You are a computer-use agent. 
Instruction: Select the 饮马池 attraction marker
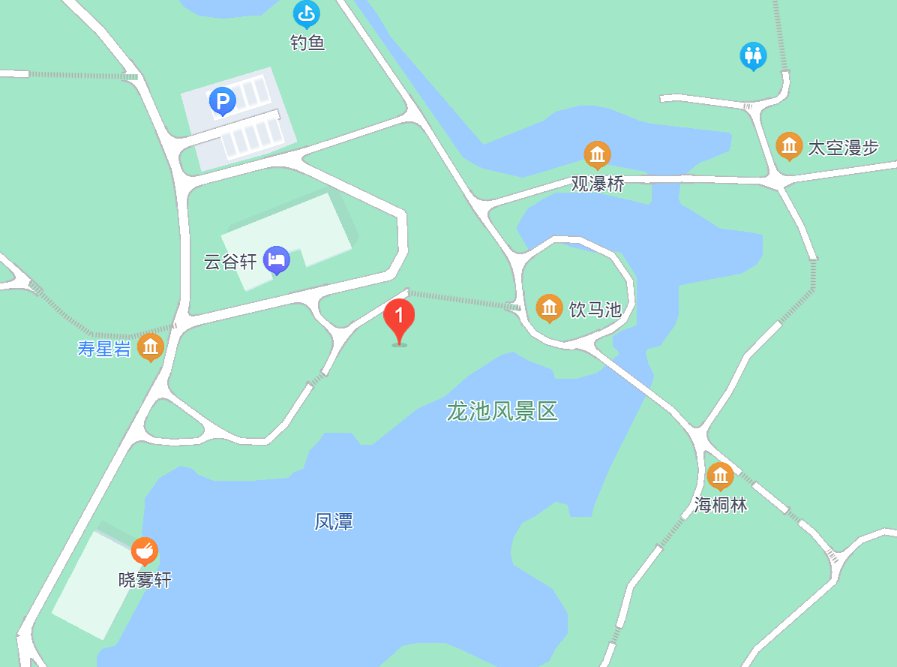(x=549, y=309)
